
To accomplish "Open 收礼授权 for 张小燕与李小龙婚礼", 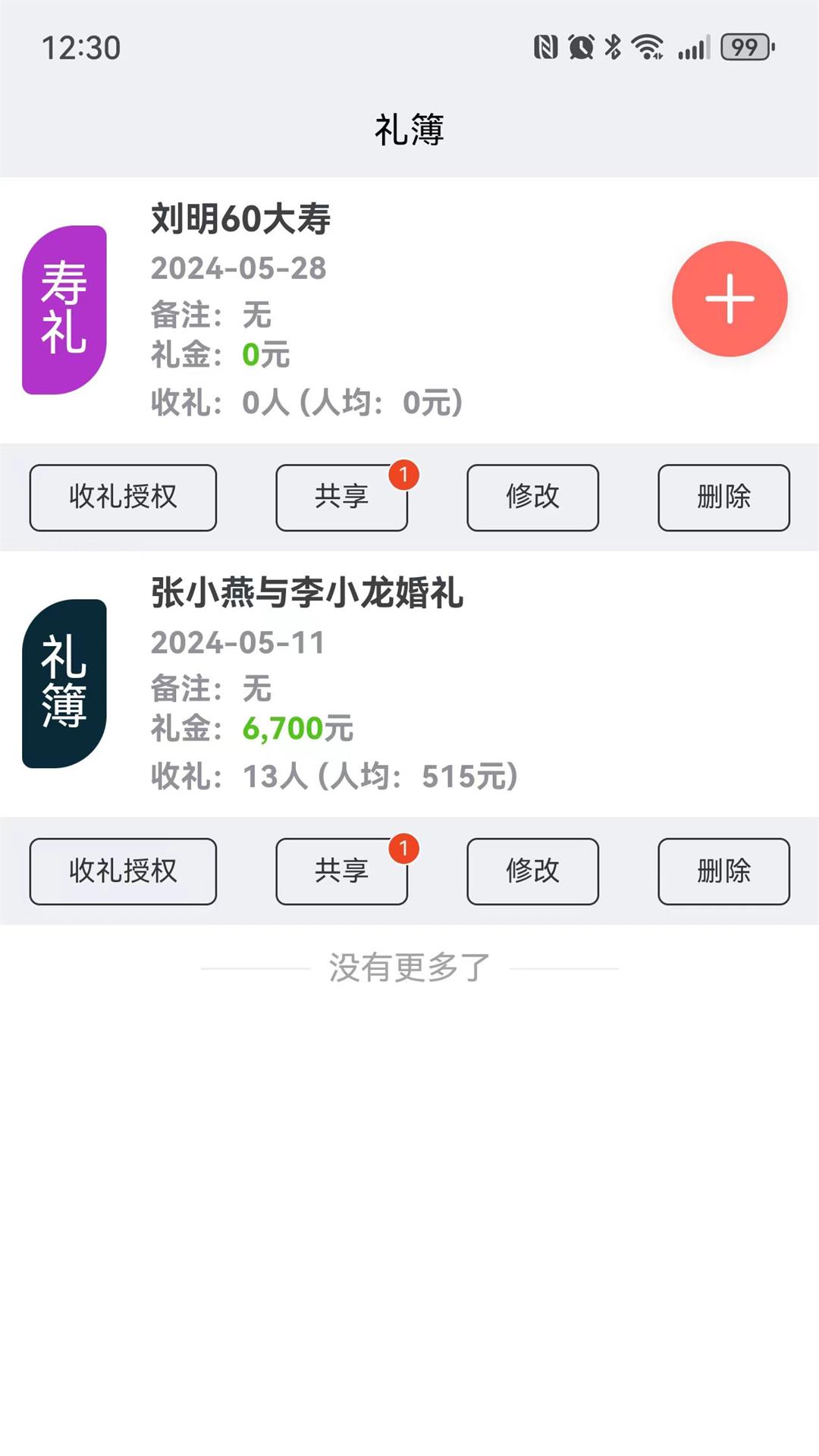I will pos(123,871).
